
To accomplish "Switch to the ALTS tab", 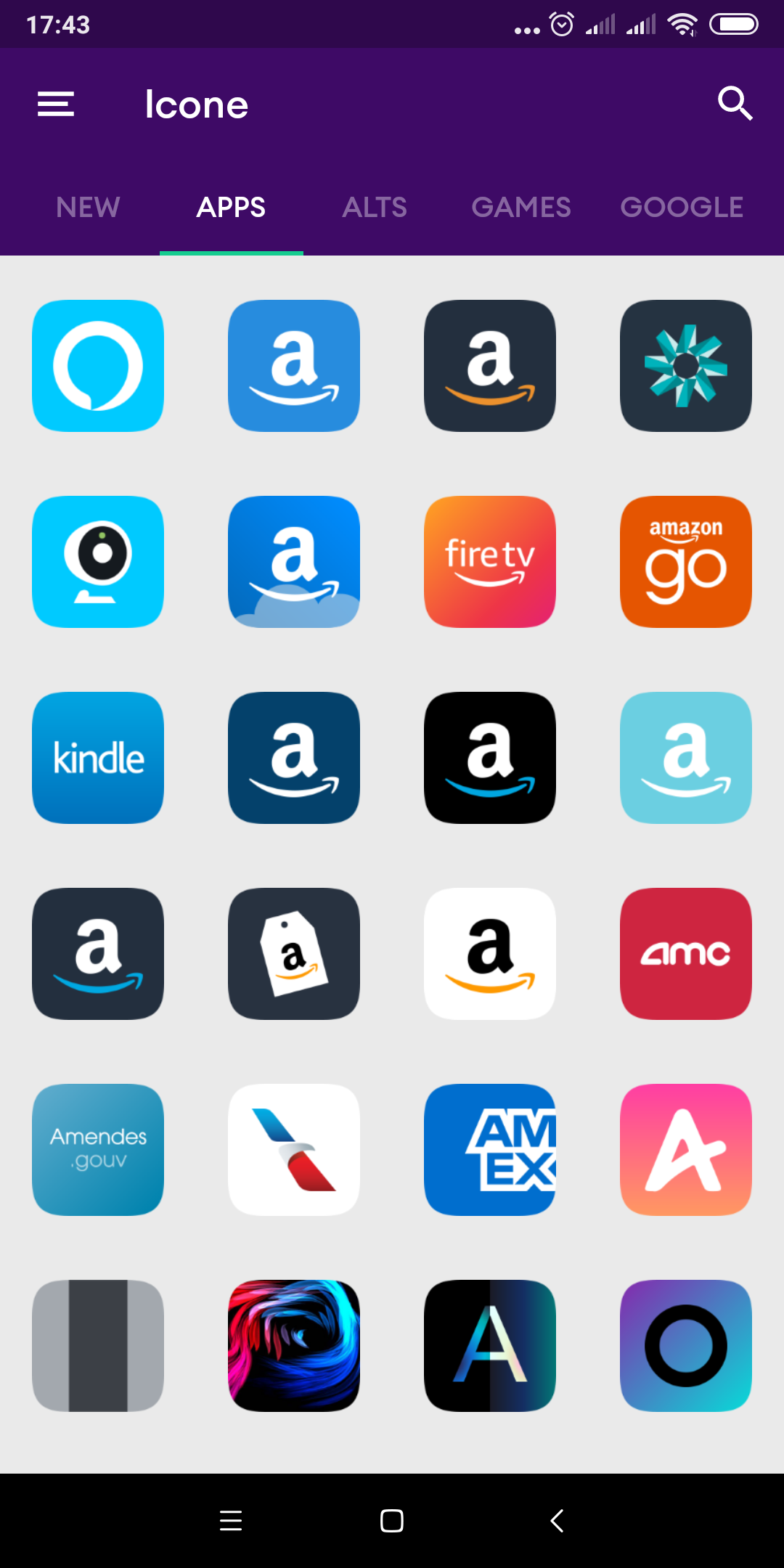I will point(375,208).
